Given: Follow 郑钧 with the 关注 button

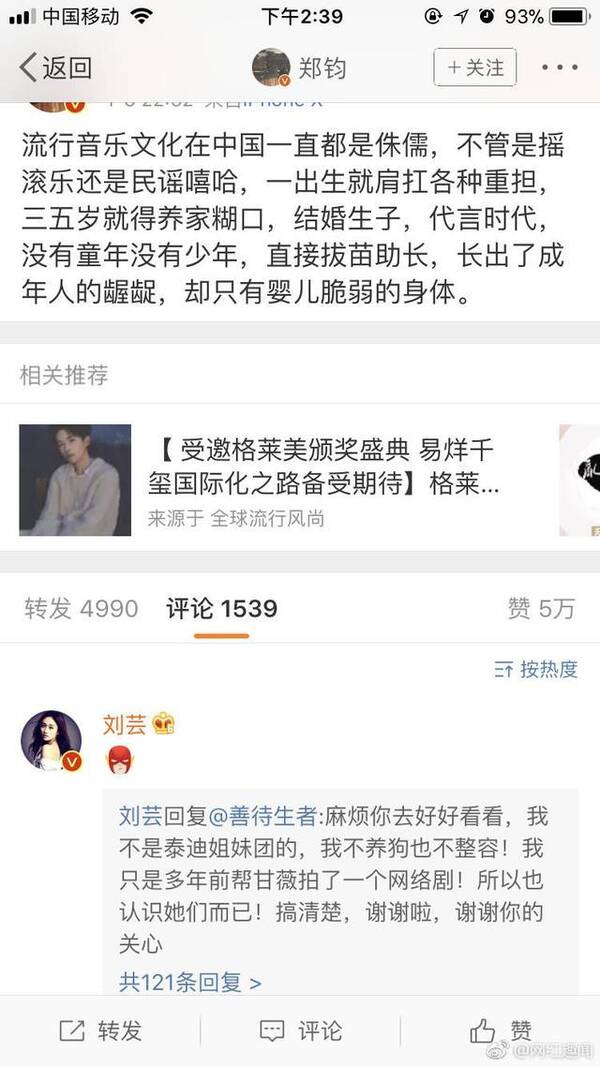Looking at the screenshot, I should tap(475, 68).
